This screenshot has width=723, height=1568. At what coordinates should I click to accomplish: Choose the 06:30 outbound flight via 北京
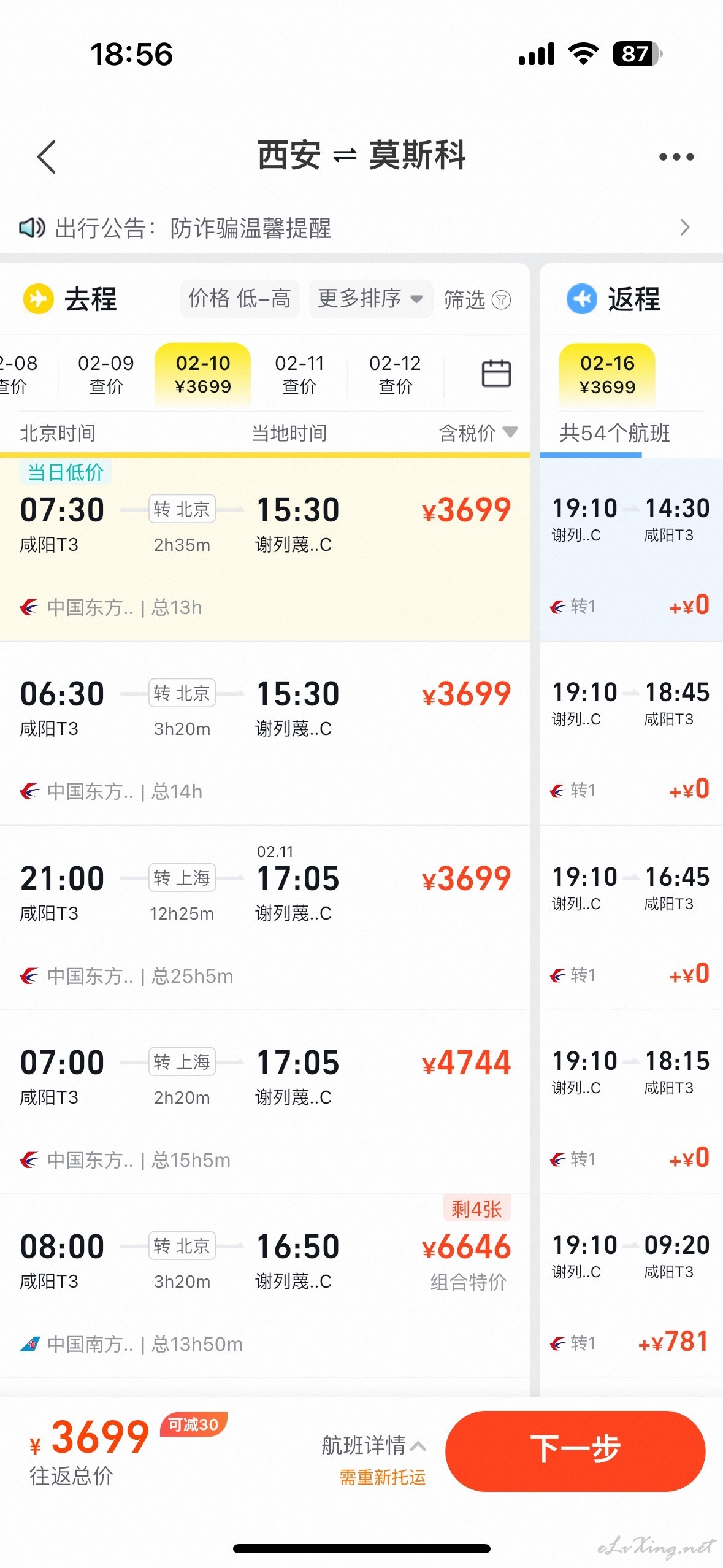click(265, 734)
